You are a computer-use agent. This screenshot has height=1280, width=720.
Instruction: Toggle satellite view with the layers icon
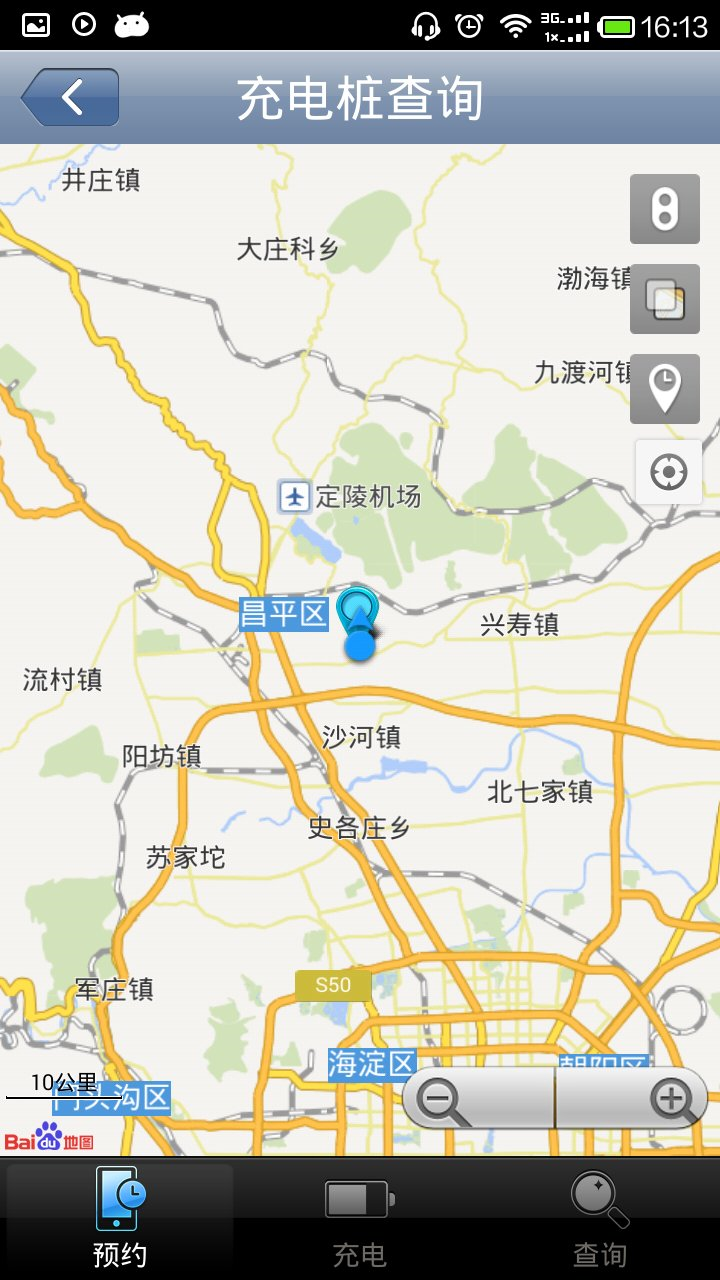664,300
